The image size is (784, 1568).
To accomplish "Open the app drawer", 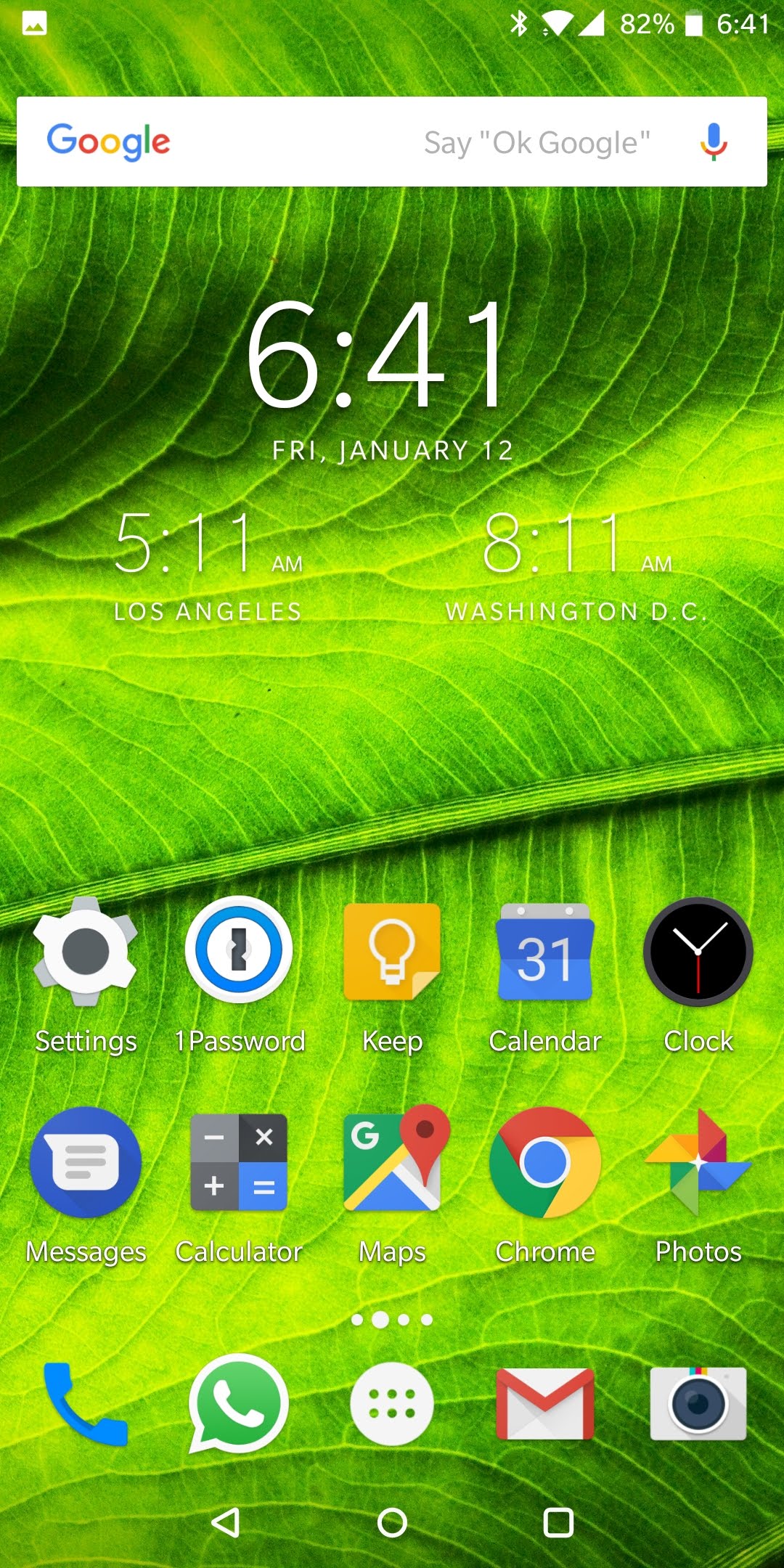I will pyautogui.click(x=392, y=1404).
